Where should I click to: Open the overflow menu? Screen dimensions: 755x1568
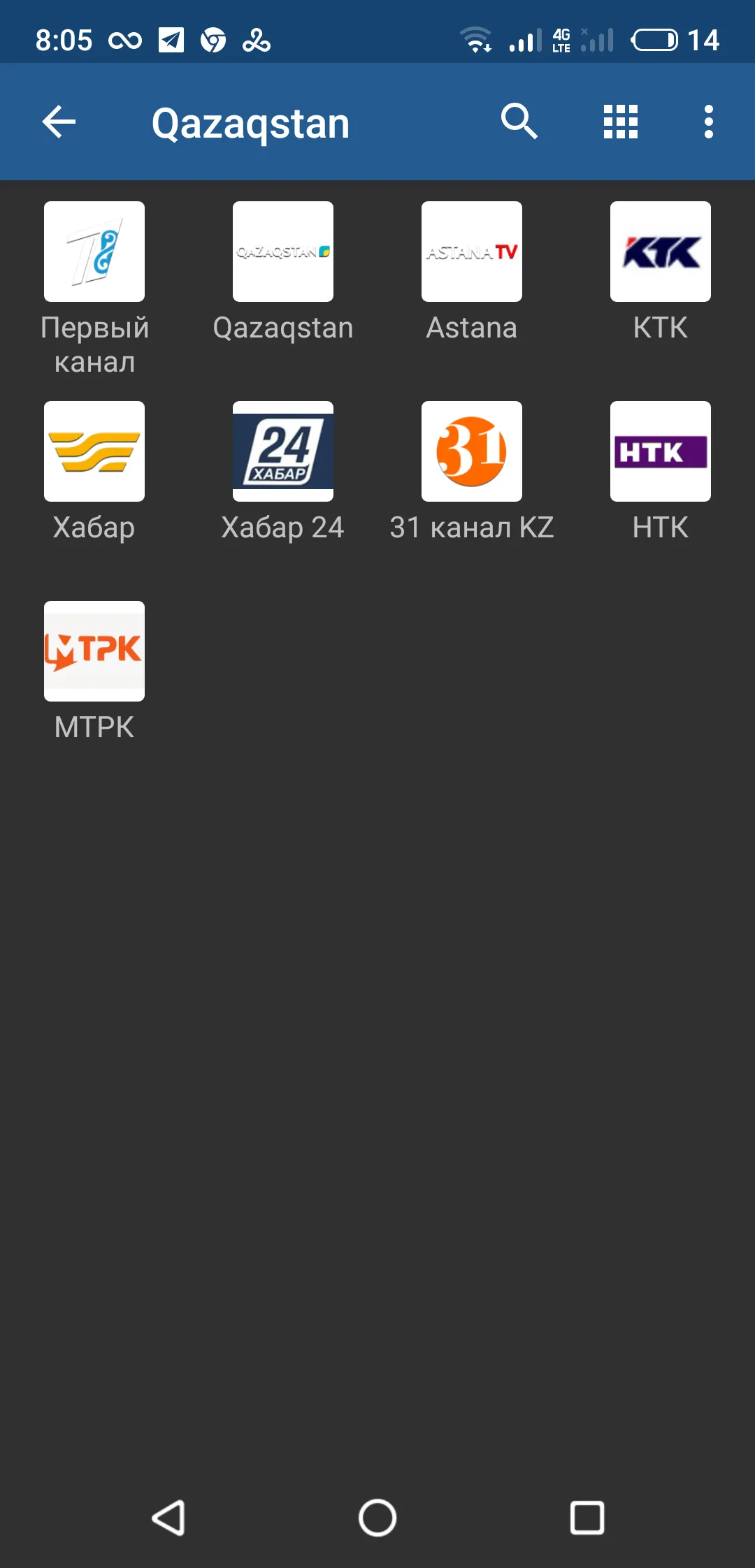point(709,122)
